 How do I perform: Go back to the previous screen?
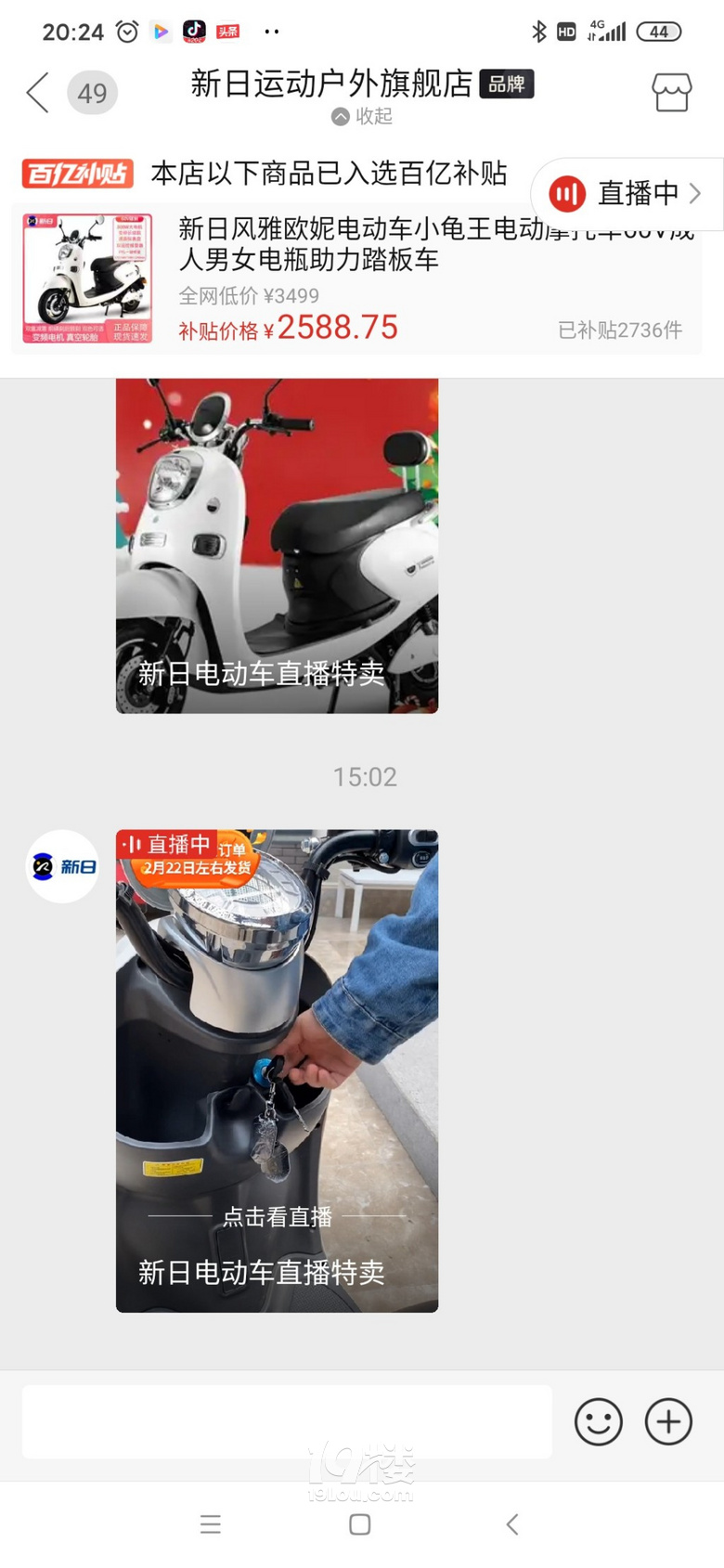coord(38,93)
